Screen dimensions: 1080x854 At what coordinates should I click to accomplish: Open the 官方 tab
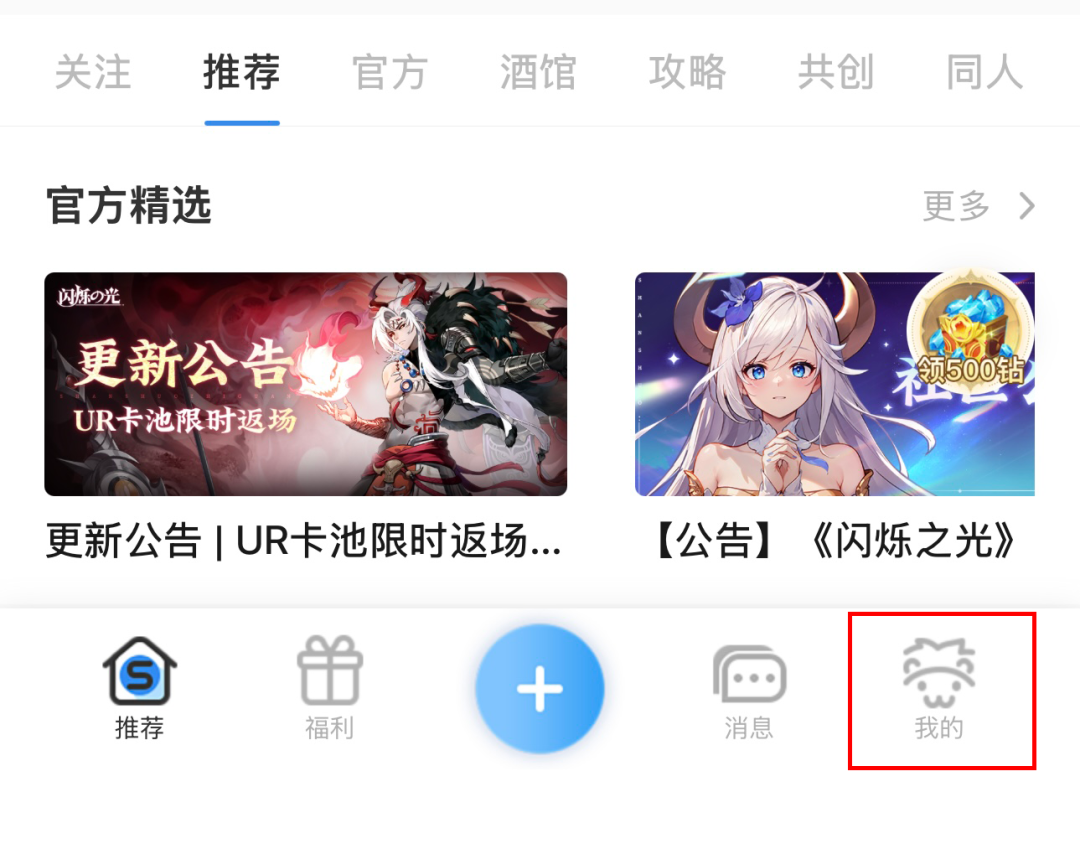tap(390, 73)
